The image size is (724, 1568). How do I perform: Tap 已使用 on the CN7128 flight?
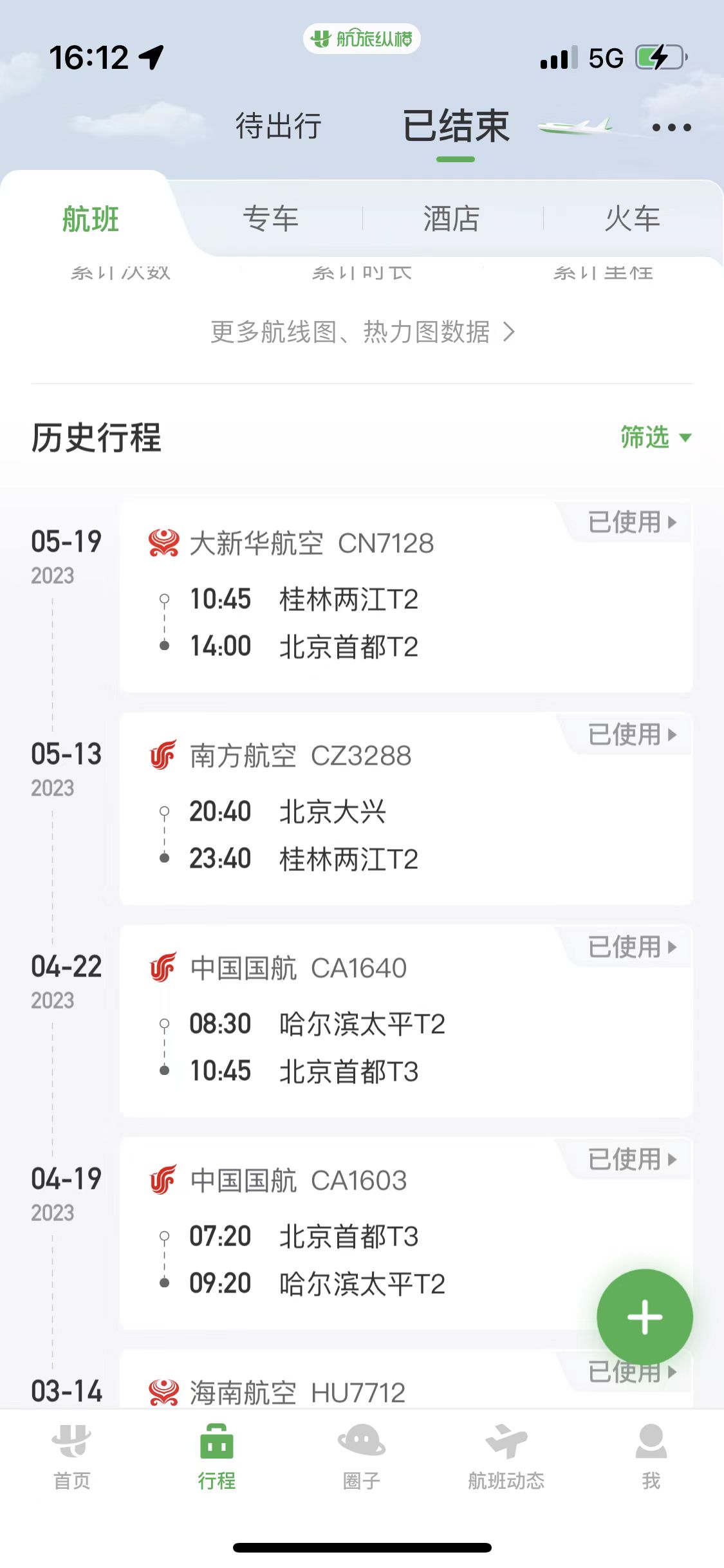tap(632, 522)
